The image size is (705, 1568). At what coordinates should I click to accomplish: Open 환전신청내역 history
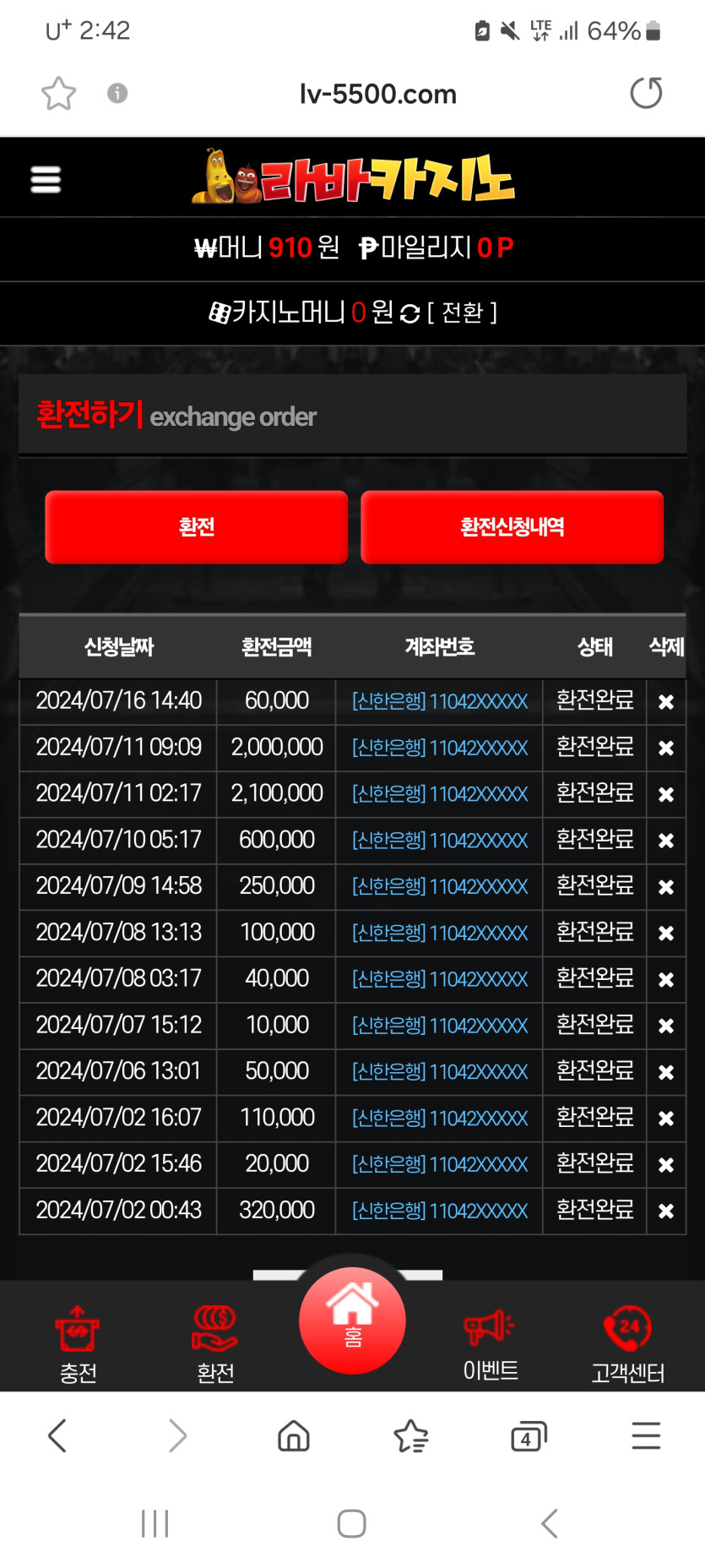point(512,526)
